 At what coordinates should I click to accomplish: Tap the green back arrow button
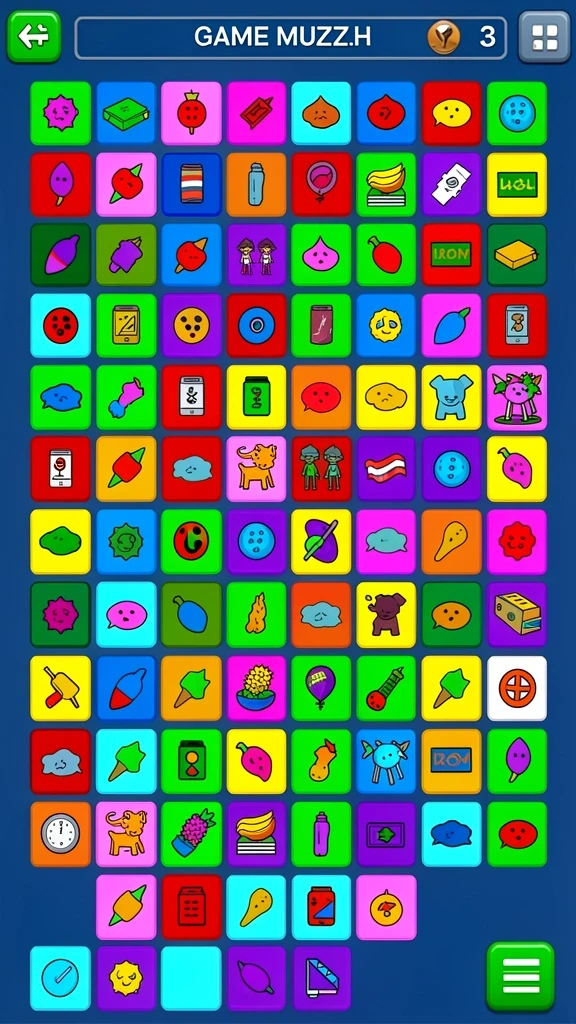coord(34,37)
